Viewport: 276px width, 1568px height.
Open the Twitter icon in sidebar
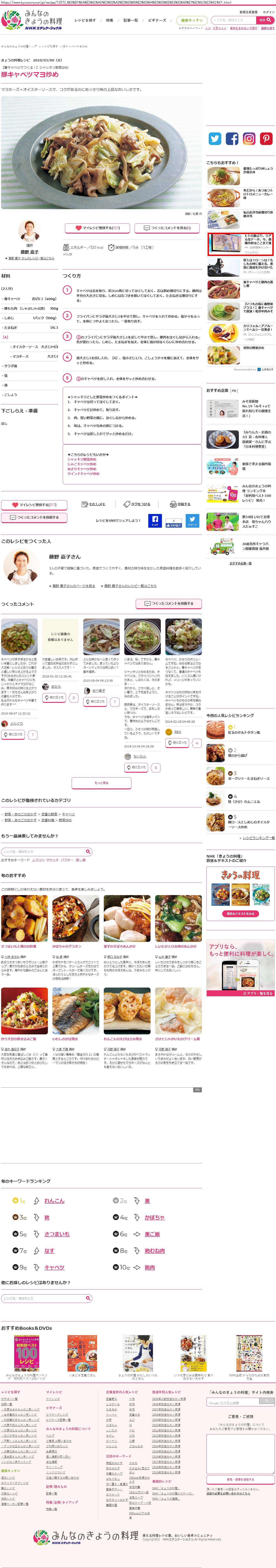click(215, 139)
